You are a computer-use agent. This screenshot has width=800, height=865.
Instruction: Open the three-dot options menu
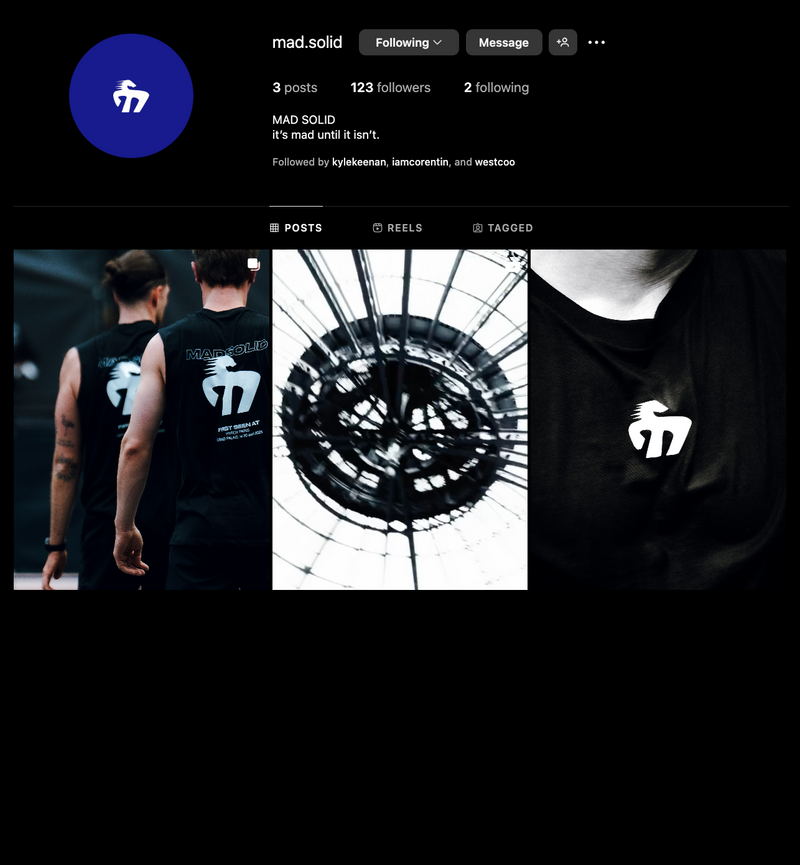[597, 43]
